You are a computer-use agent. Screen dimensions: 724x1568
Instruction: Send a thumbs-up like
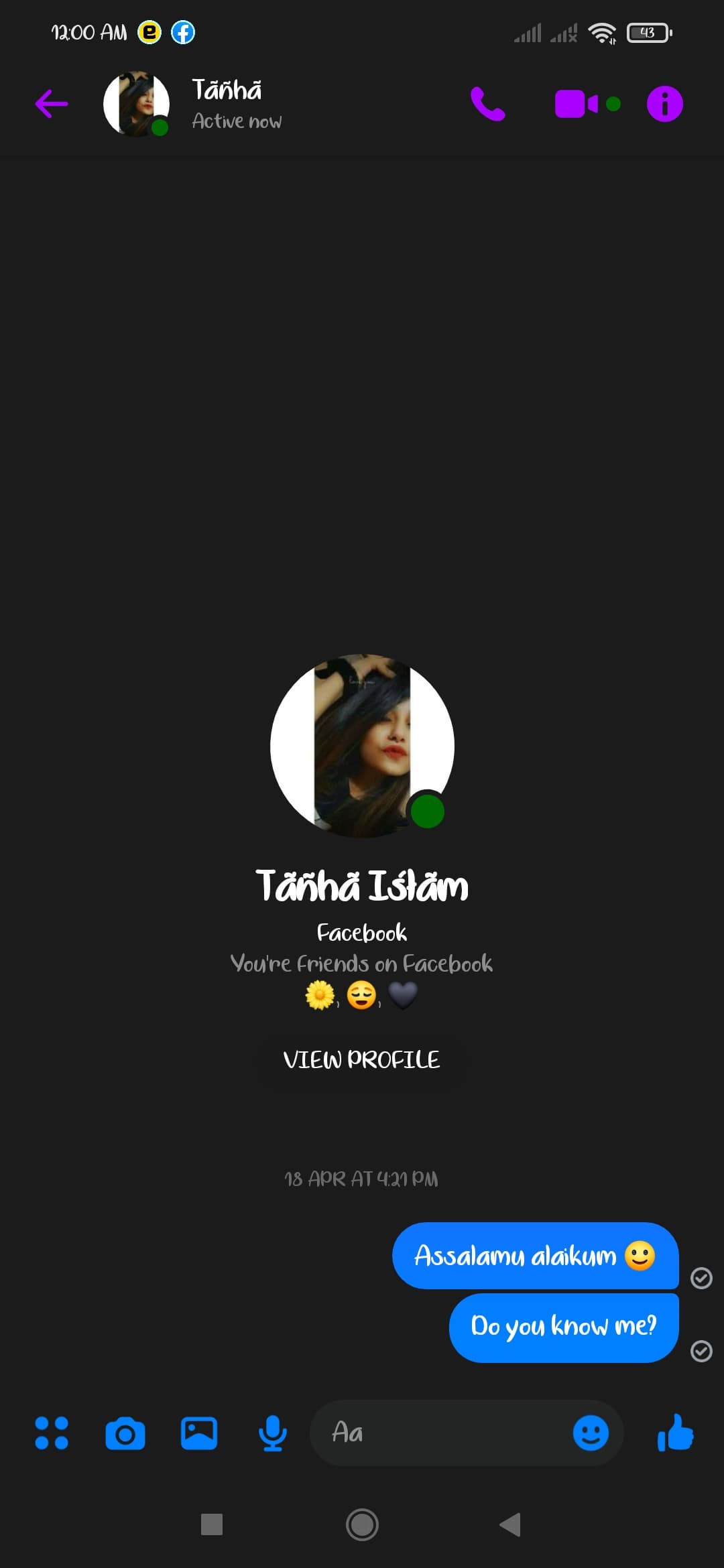[676, 1433]
